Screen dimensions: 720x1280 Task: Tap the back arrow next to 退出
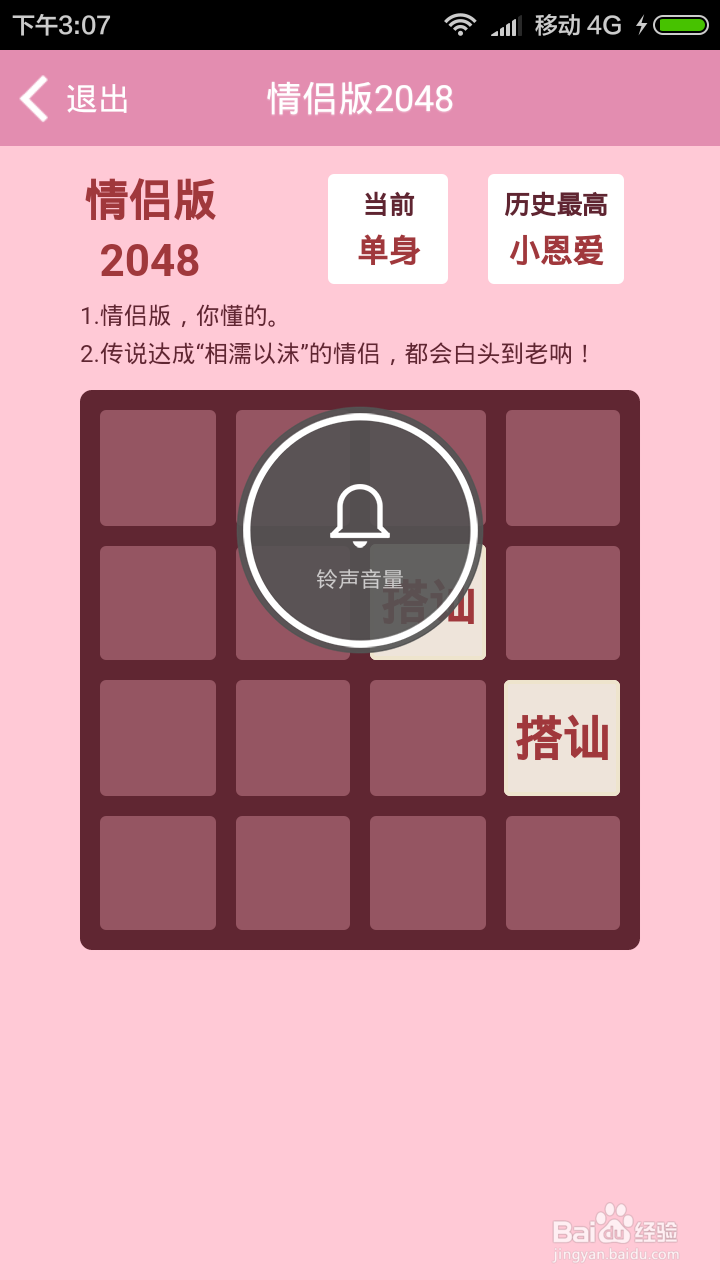(33, 100)
